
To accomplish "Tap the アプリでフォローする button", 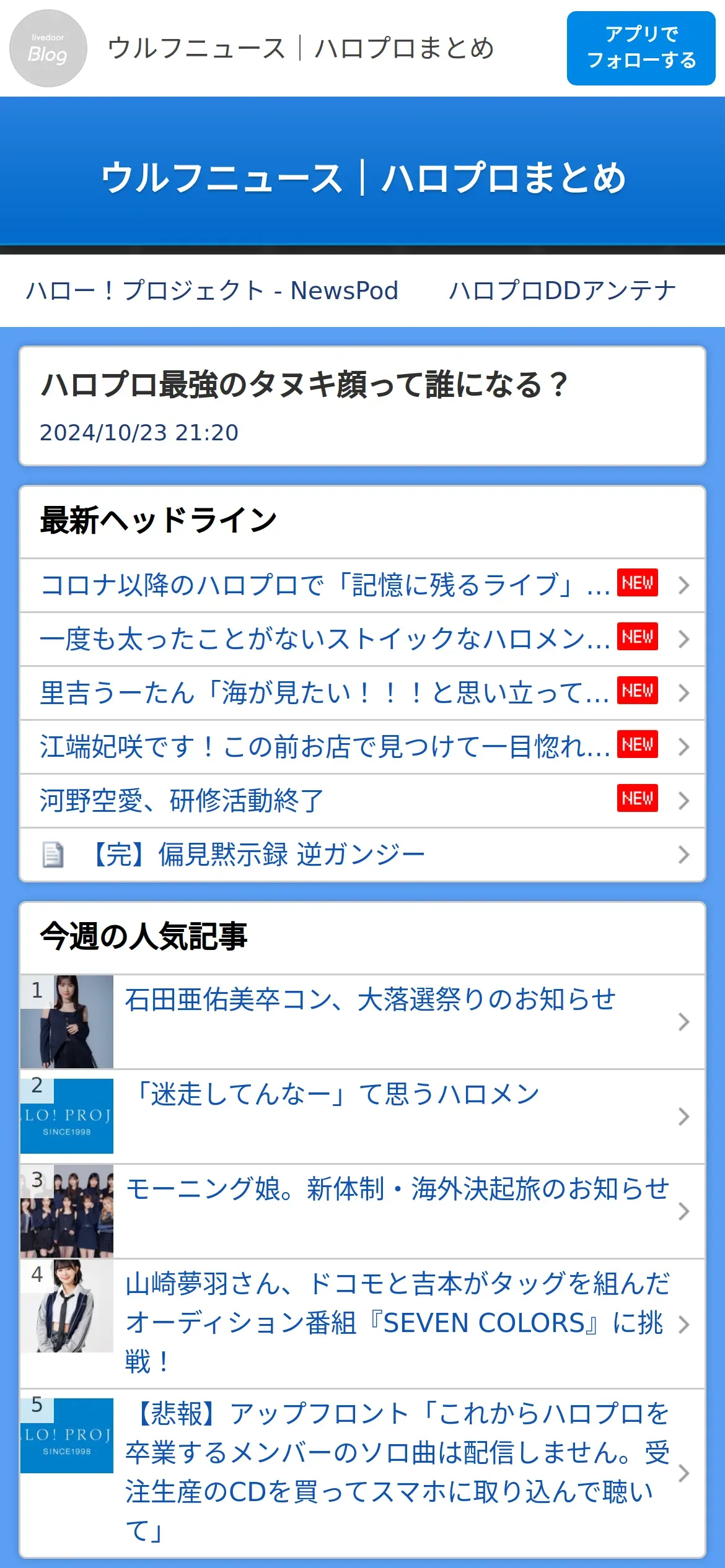I will (641, 48).
